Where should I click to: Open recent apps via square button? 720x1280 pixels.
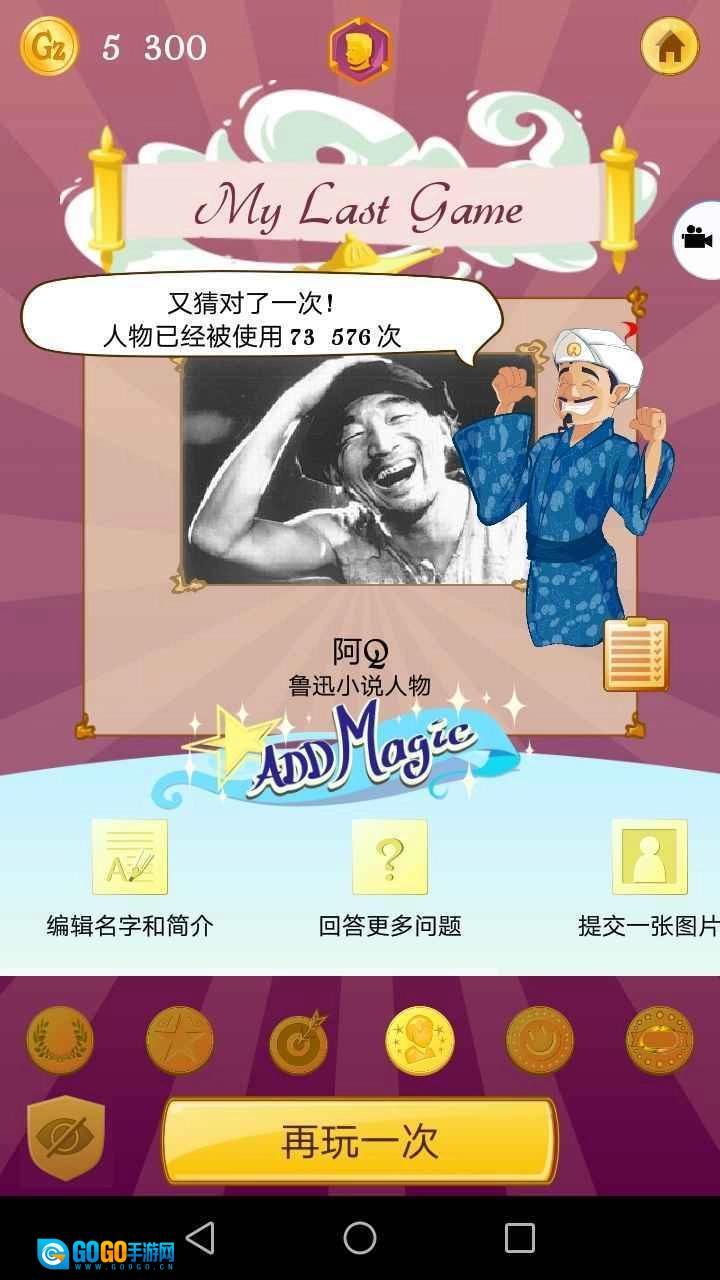pos(519,1238)
